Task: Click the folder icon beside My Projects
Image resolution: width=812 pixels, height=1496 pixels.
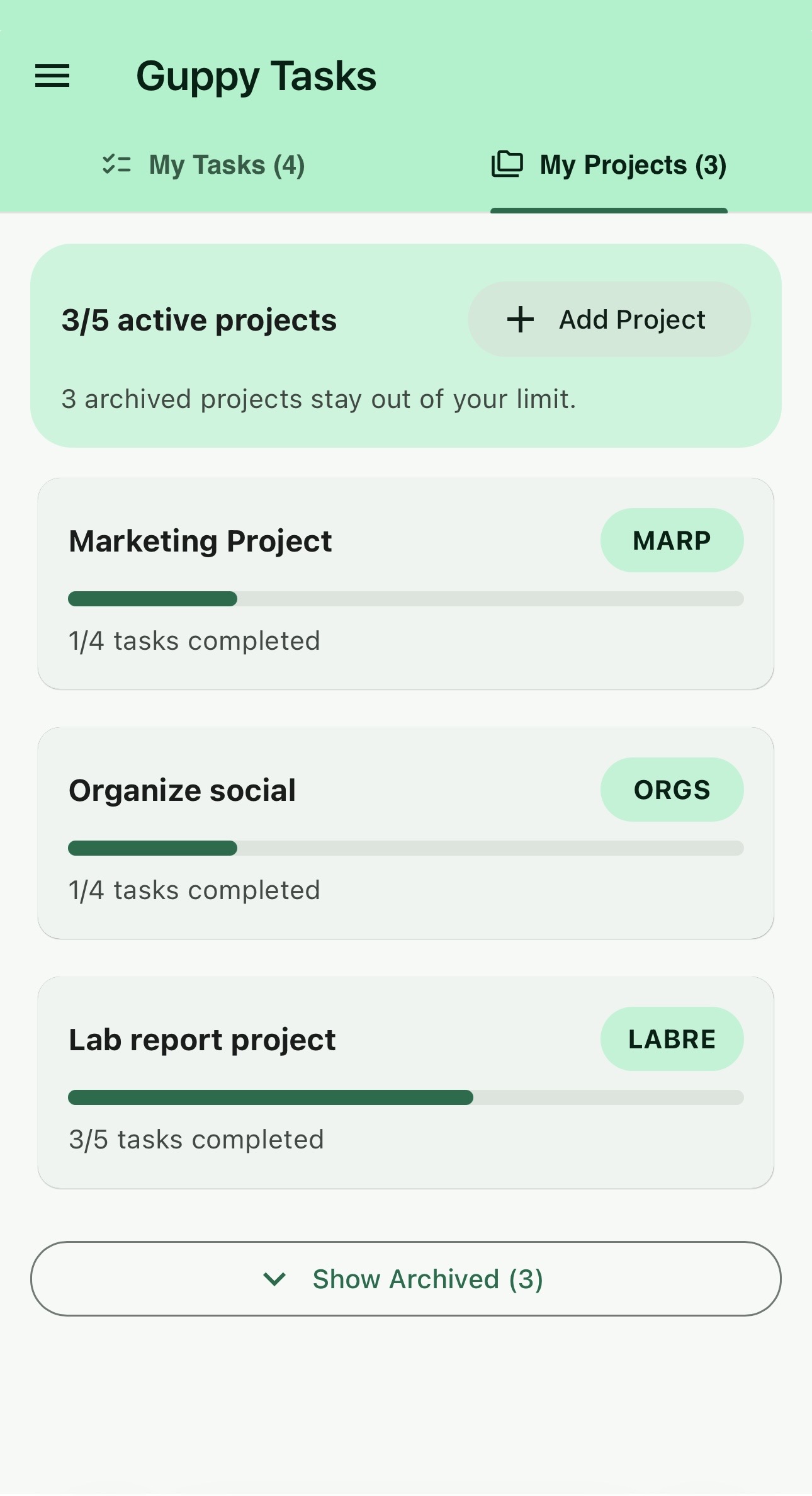Action: click(x=507, y=164)
